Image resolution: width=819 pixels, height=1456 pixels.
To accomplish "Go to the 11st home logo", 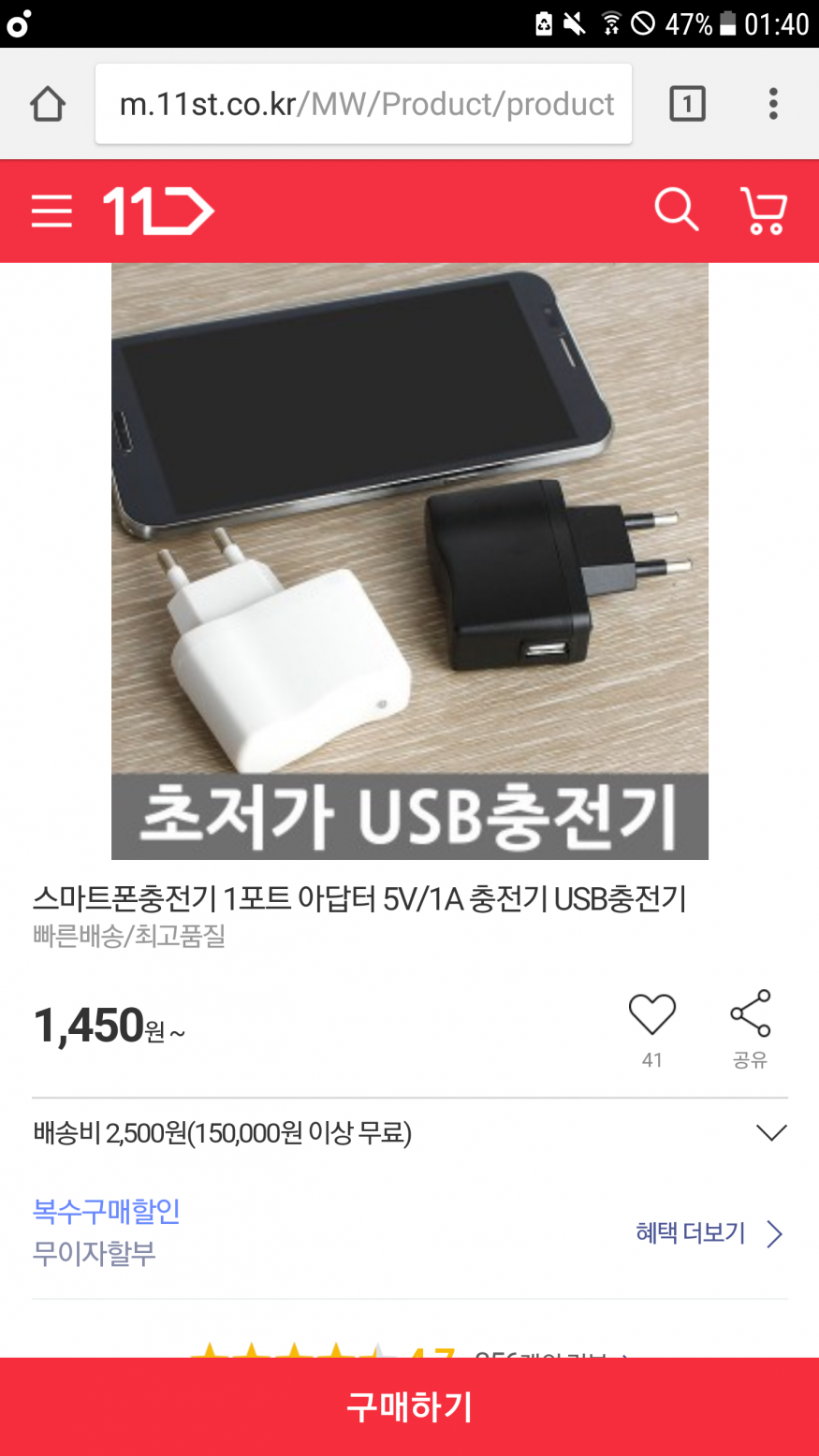I will tap(158, 211).
